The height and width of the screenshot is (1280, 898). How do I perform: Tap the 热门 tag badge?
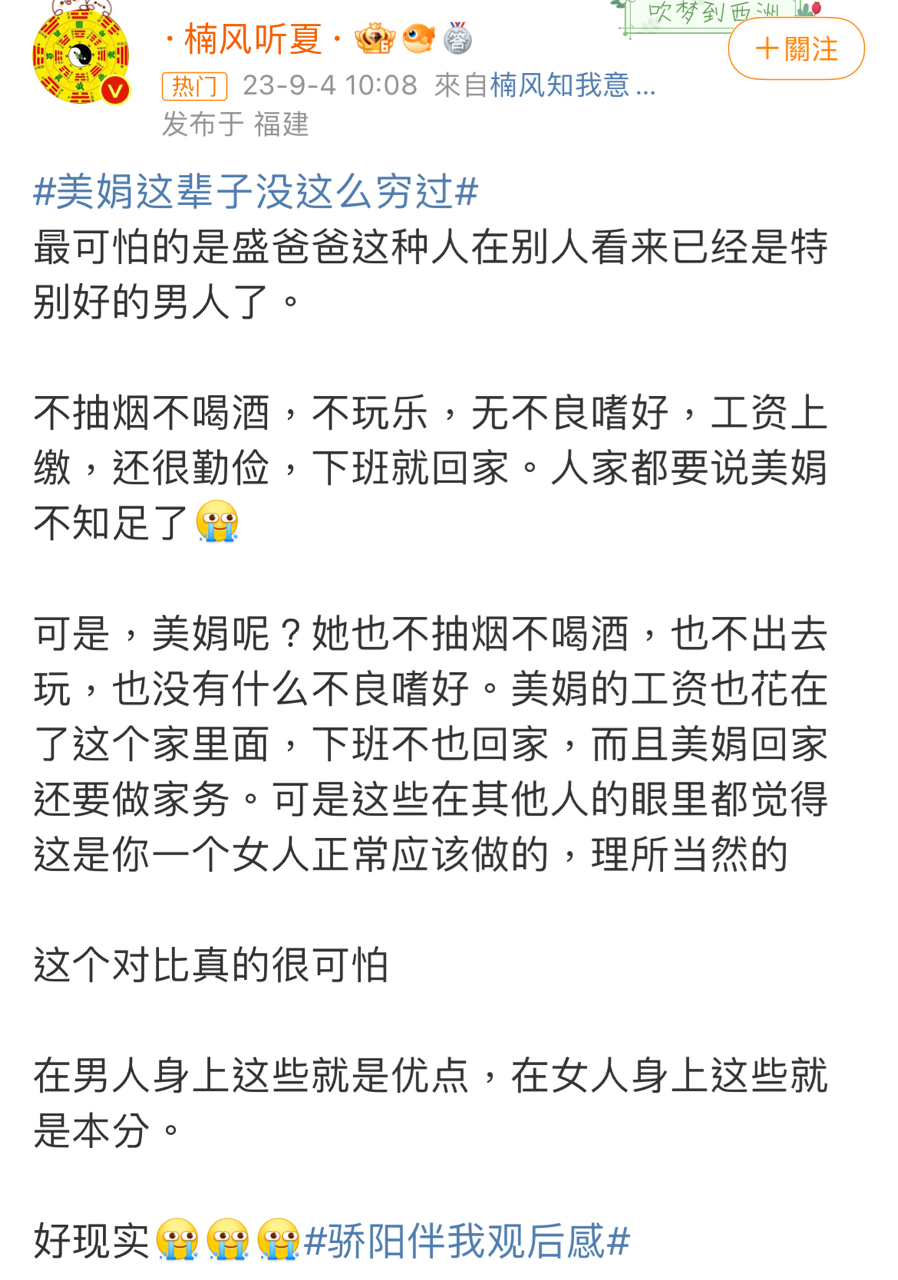point(194,86)
